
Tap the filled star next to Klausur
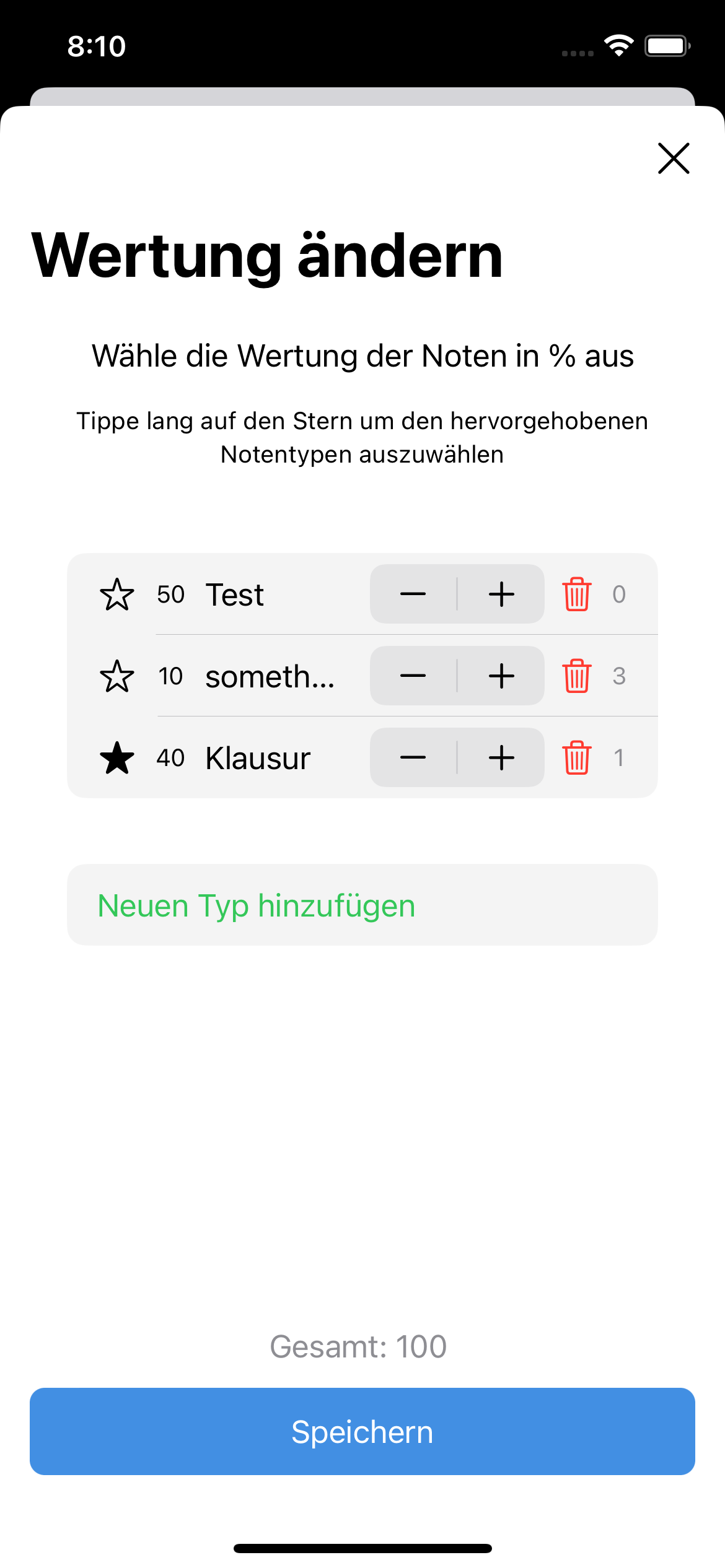(x=116, y=758)
